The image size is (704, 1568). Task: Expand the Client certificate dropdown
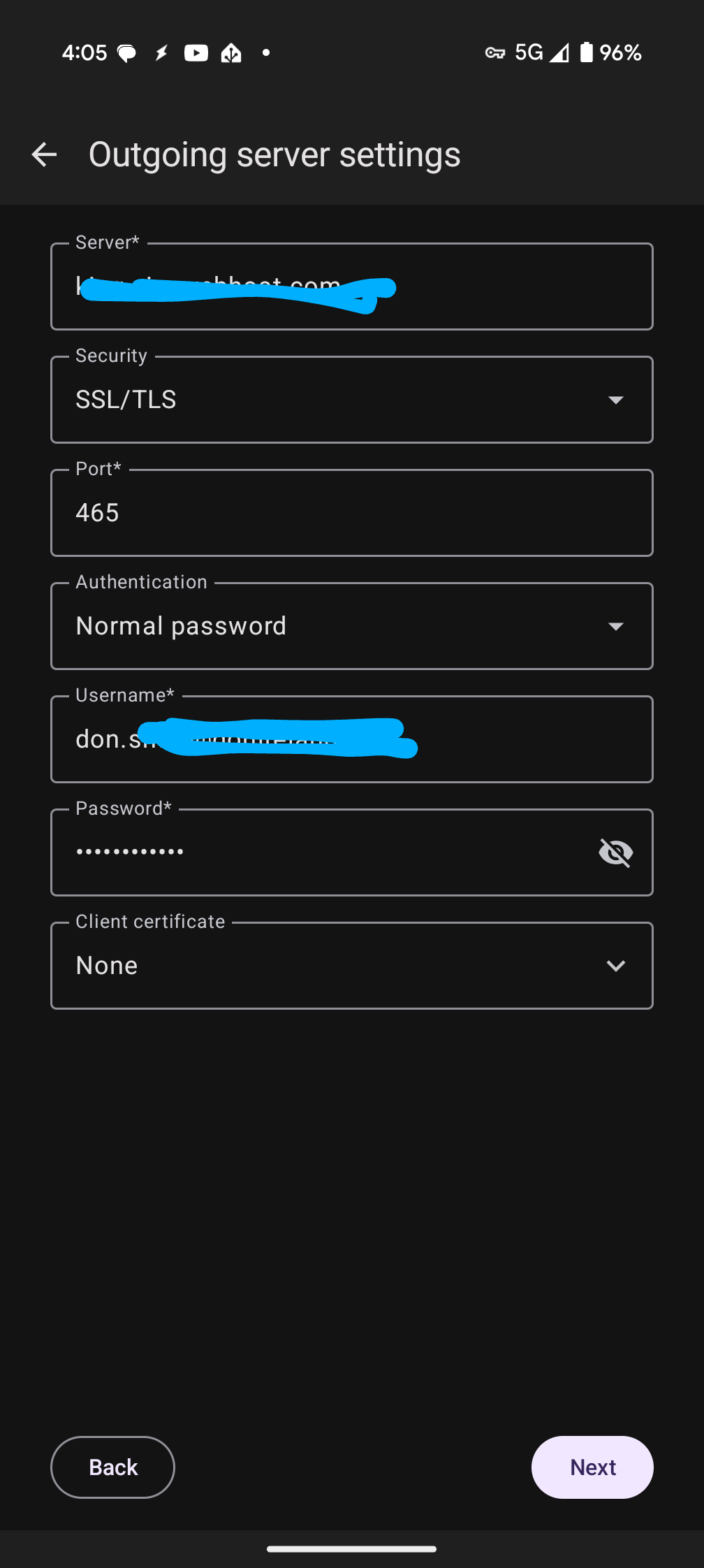pos(352,966)
